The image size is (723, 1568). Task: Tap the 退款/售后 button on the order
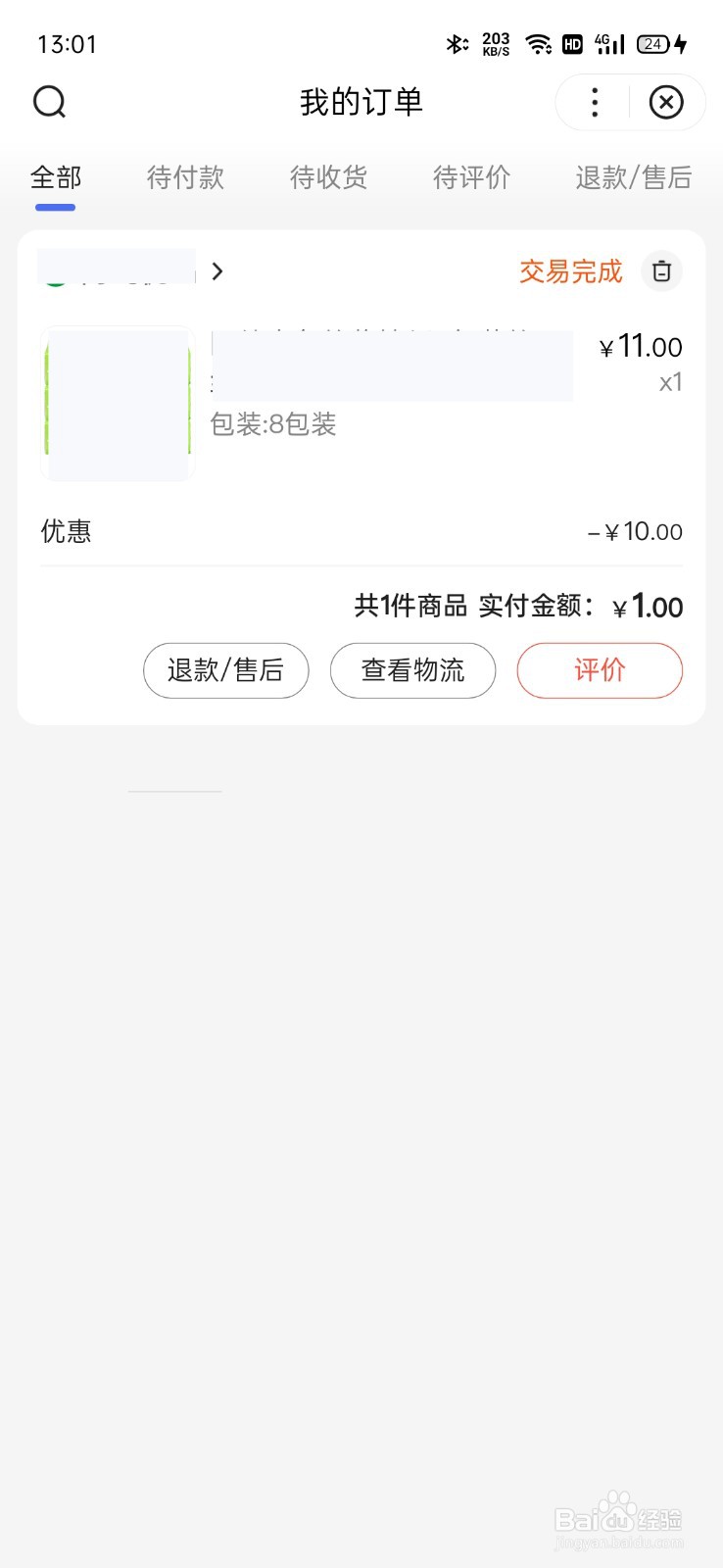click(226, 670)
